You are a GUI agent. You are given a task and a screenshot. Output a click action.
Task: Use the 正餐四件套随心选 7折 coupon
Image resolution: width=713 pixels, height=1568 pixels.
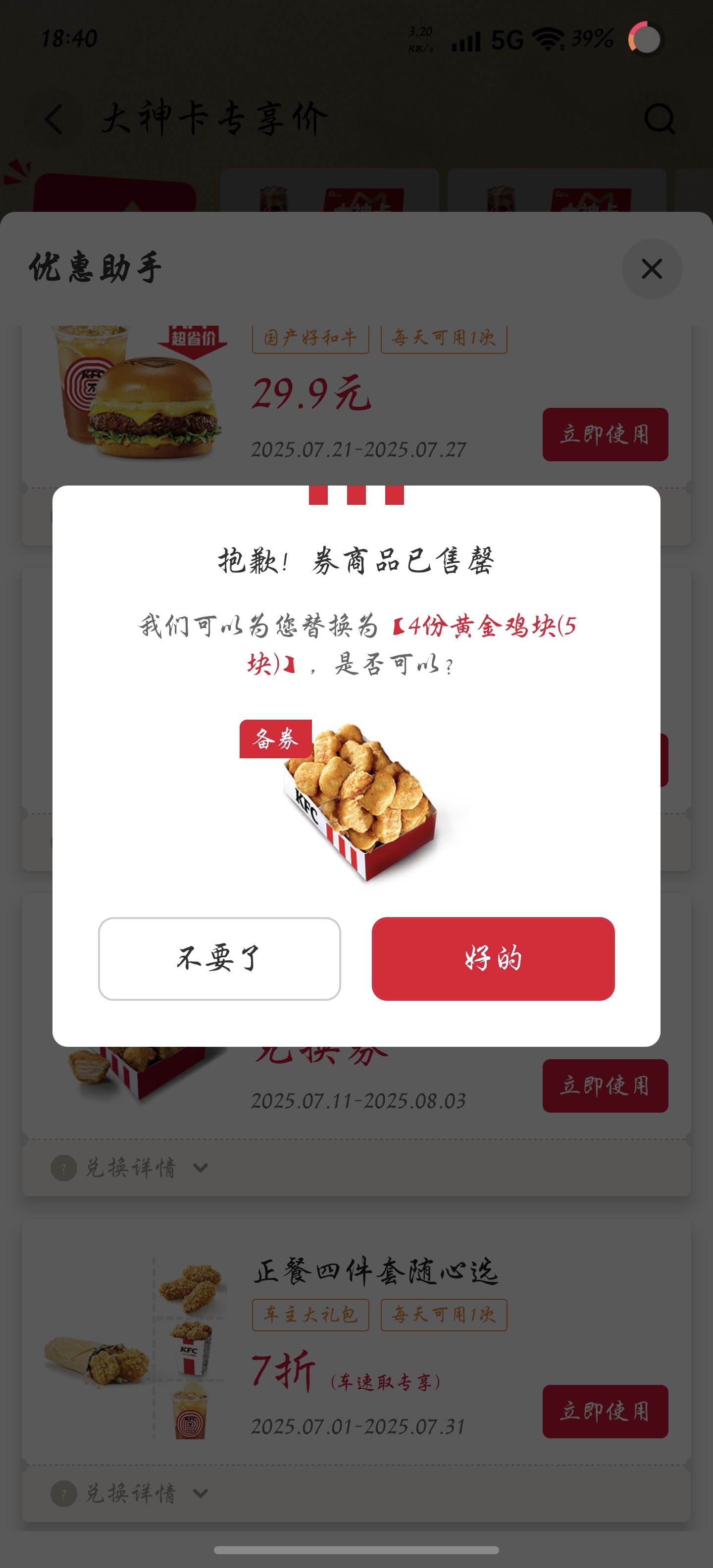pyautogui.click(x=605, y=1411)
